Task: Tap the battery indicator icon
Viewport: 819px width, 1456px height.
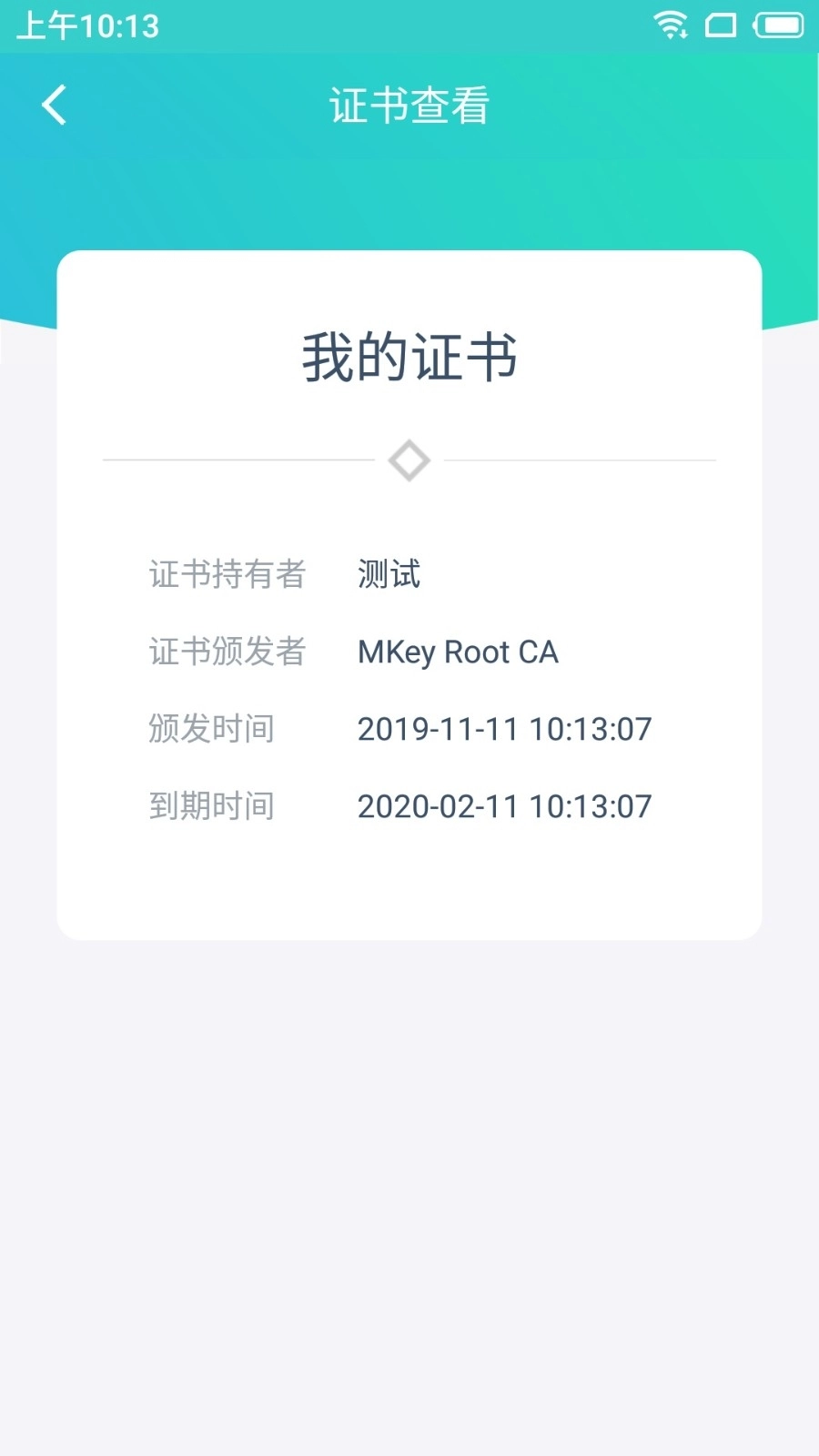Action: 781,25
